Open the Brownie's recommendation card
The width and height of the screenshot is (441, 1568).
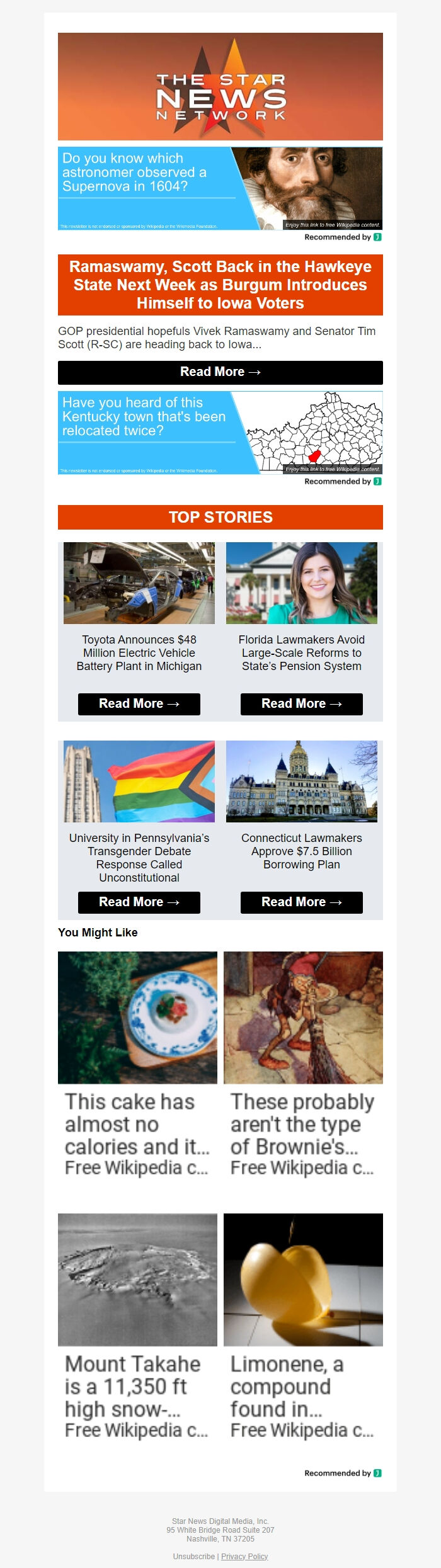(303, 1064)
